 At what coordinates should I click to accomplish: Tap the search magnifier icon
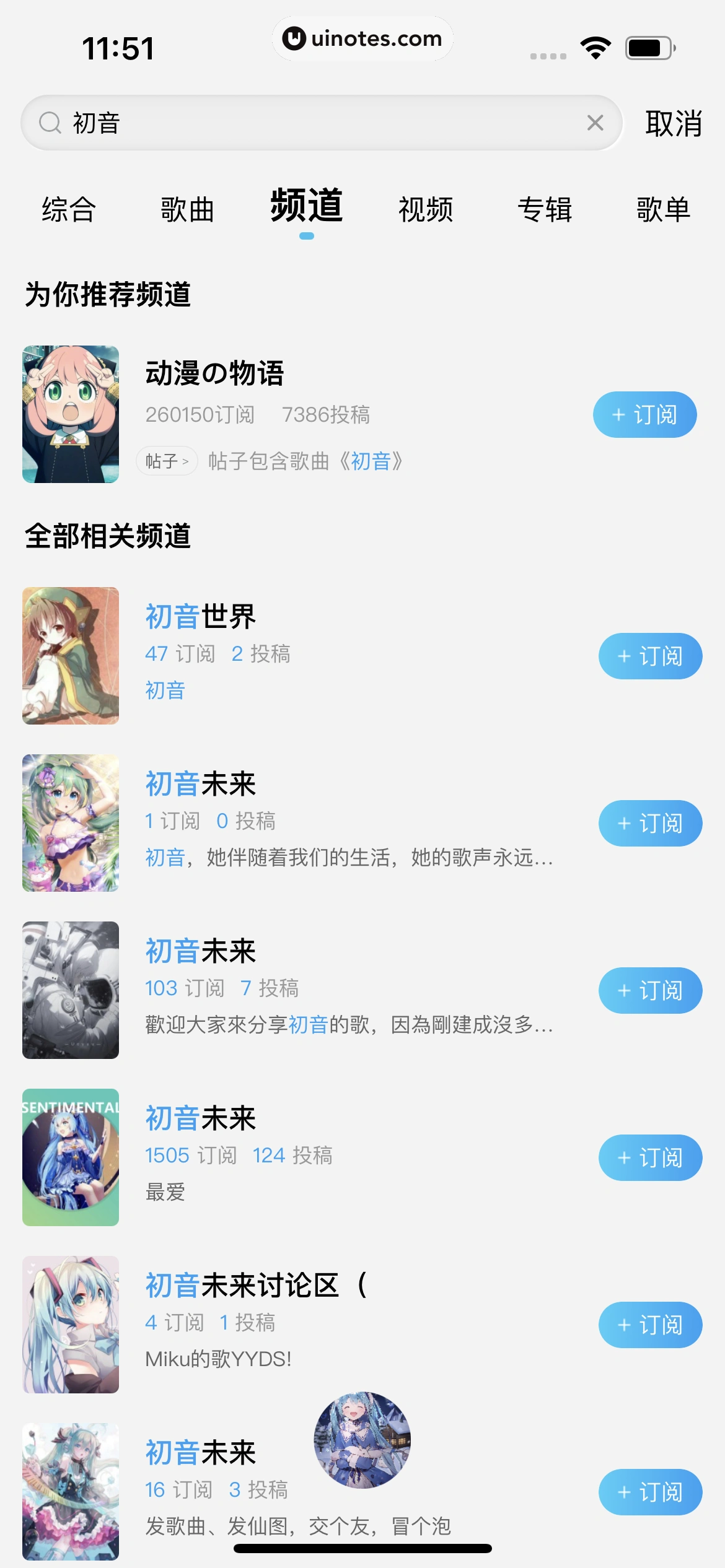tap(51, 122)
